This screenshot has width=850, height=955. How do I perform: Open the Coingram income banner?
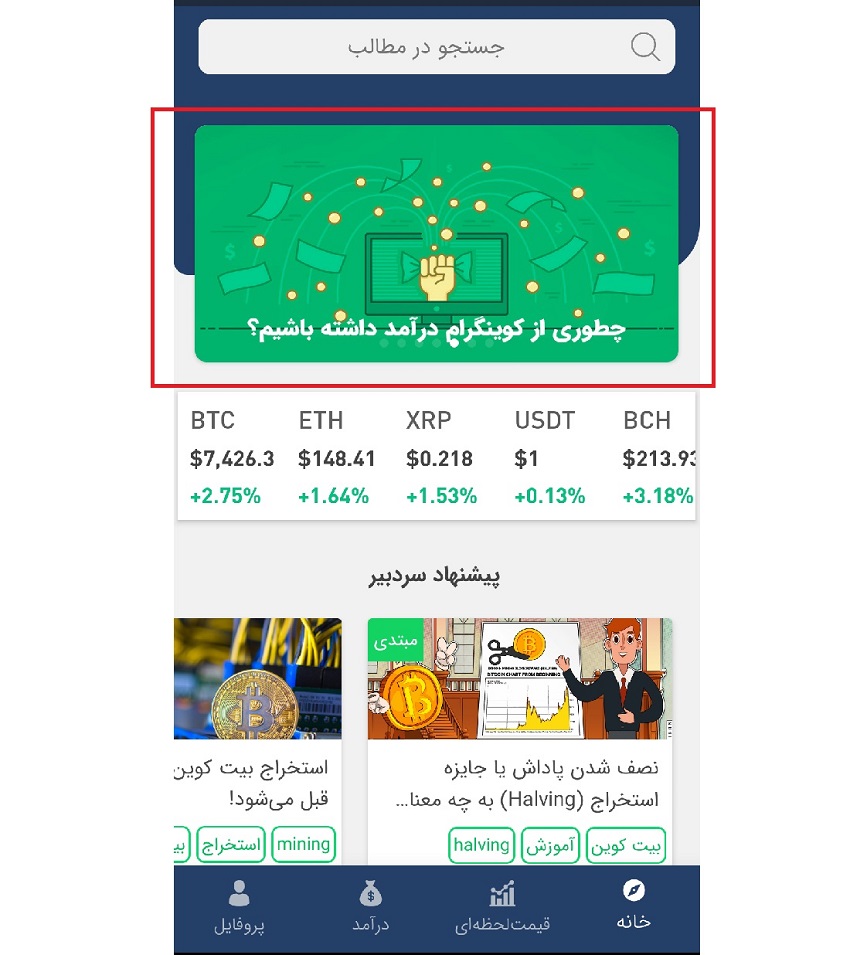point(436,243)
